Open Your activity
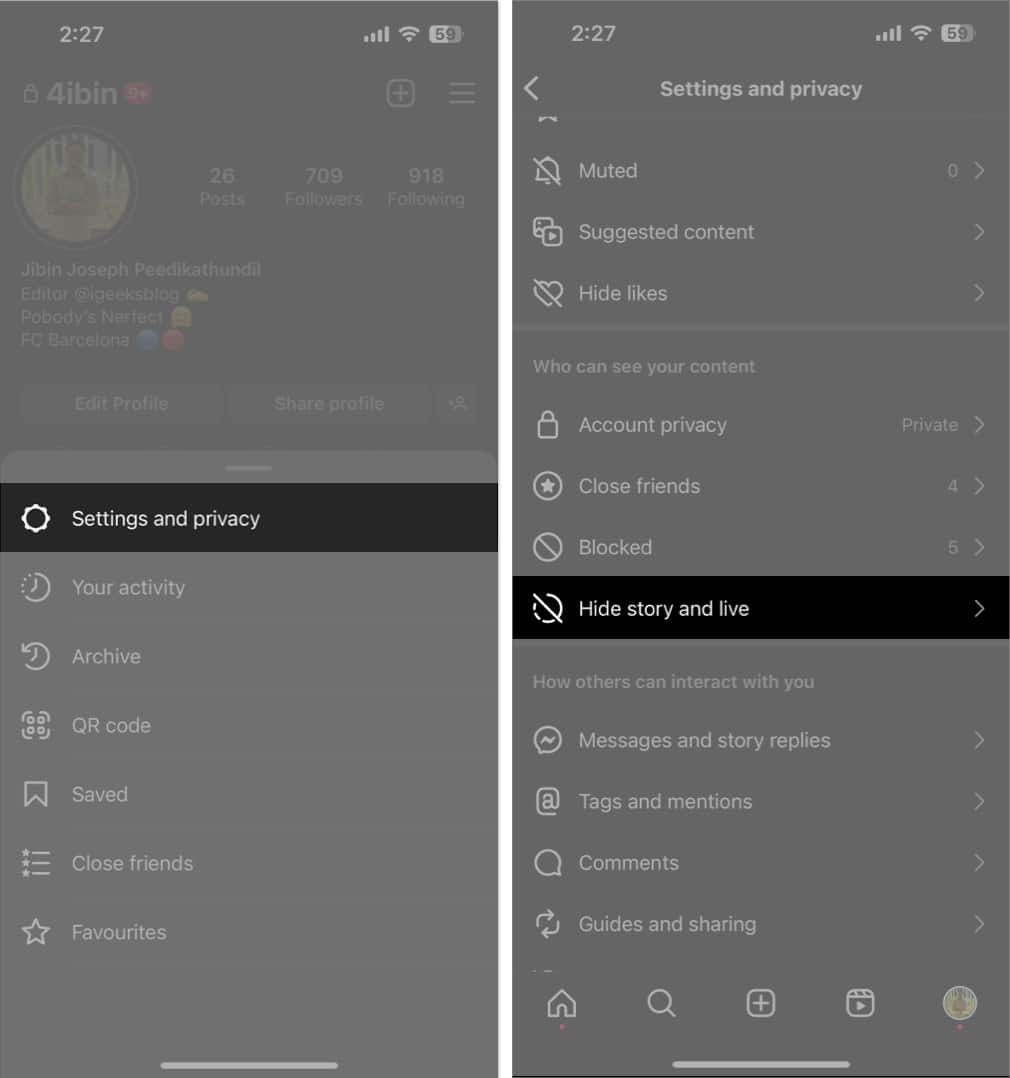1010x1078 pixels. point(128,587)
